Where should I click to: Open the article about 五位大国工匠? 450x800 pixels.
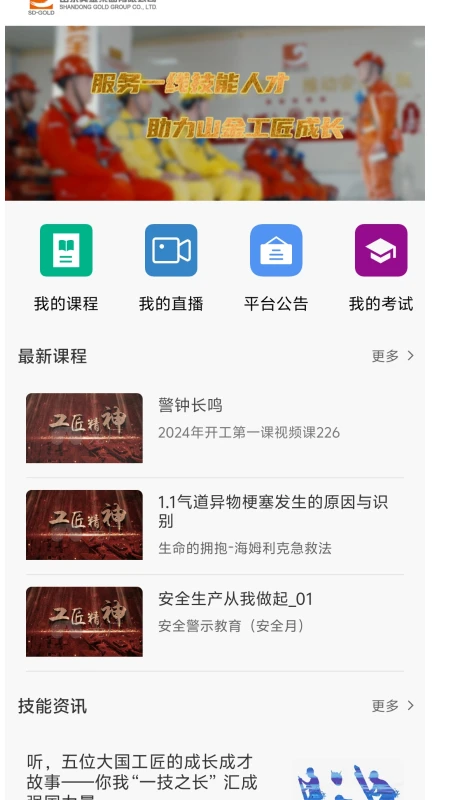(215, 777)
